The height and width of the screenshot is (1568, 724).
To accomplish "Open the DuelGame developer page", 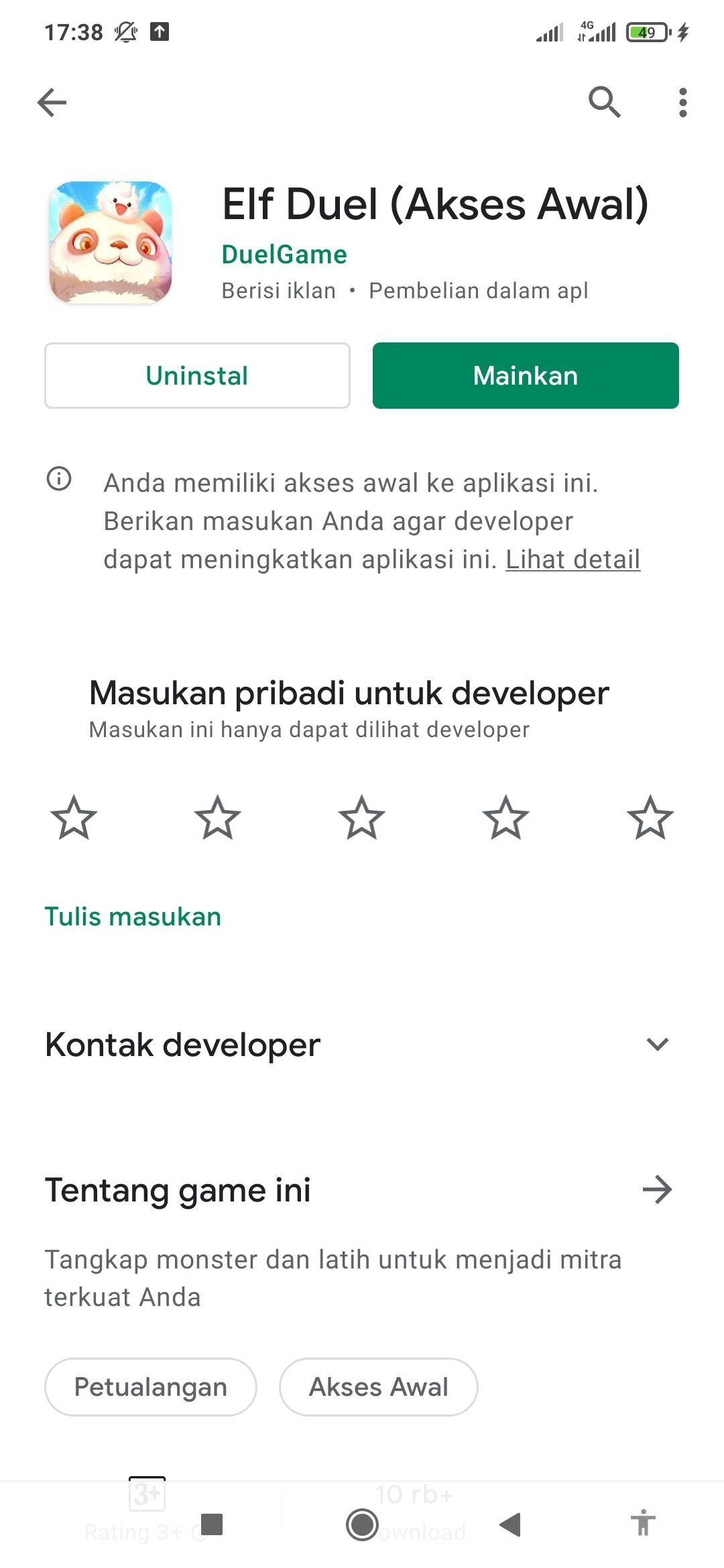I will (x=284, y=255).
